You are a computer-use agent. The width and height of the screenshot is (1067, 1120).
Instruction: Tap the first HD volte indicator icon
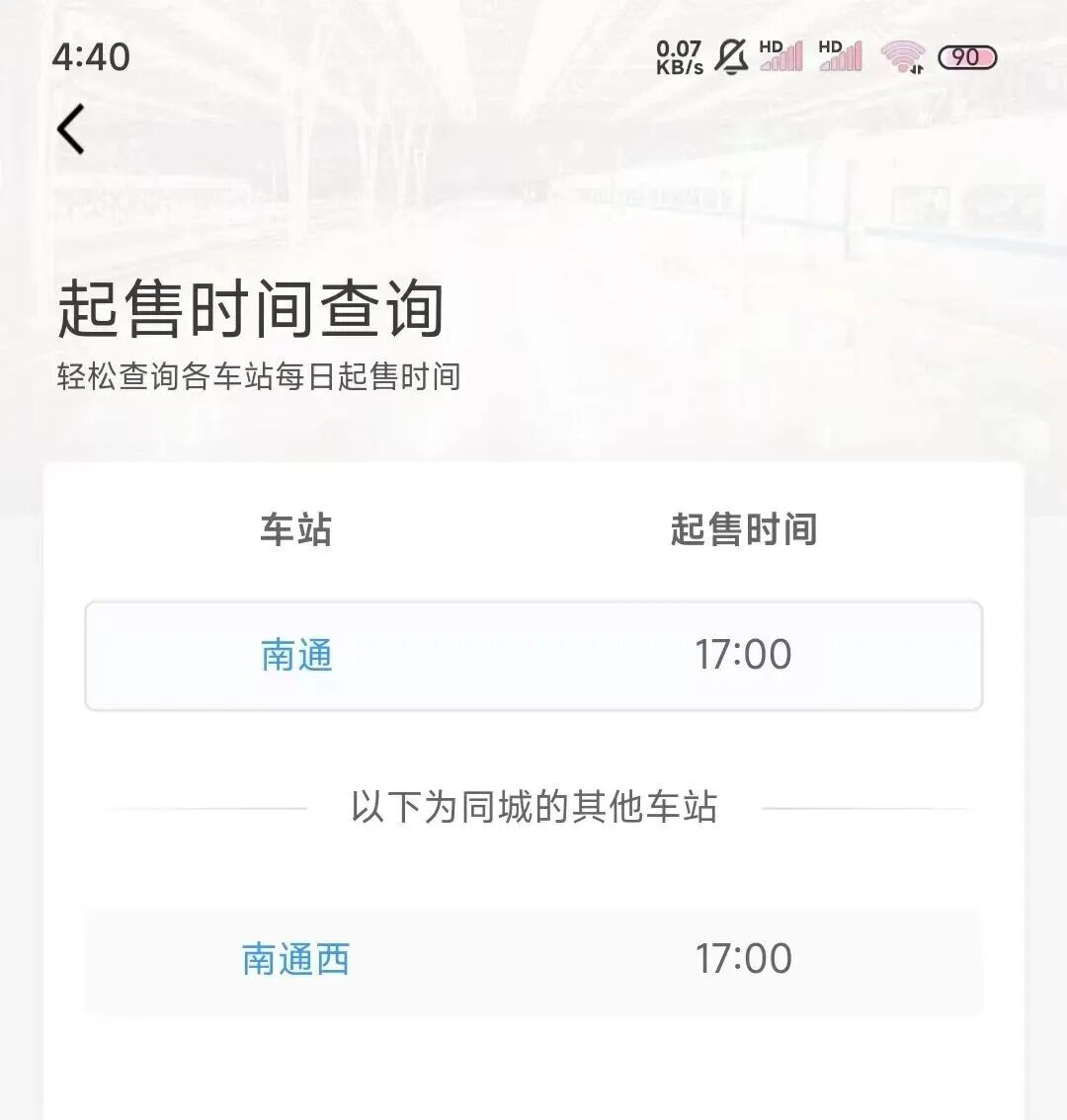(770, 47)
